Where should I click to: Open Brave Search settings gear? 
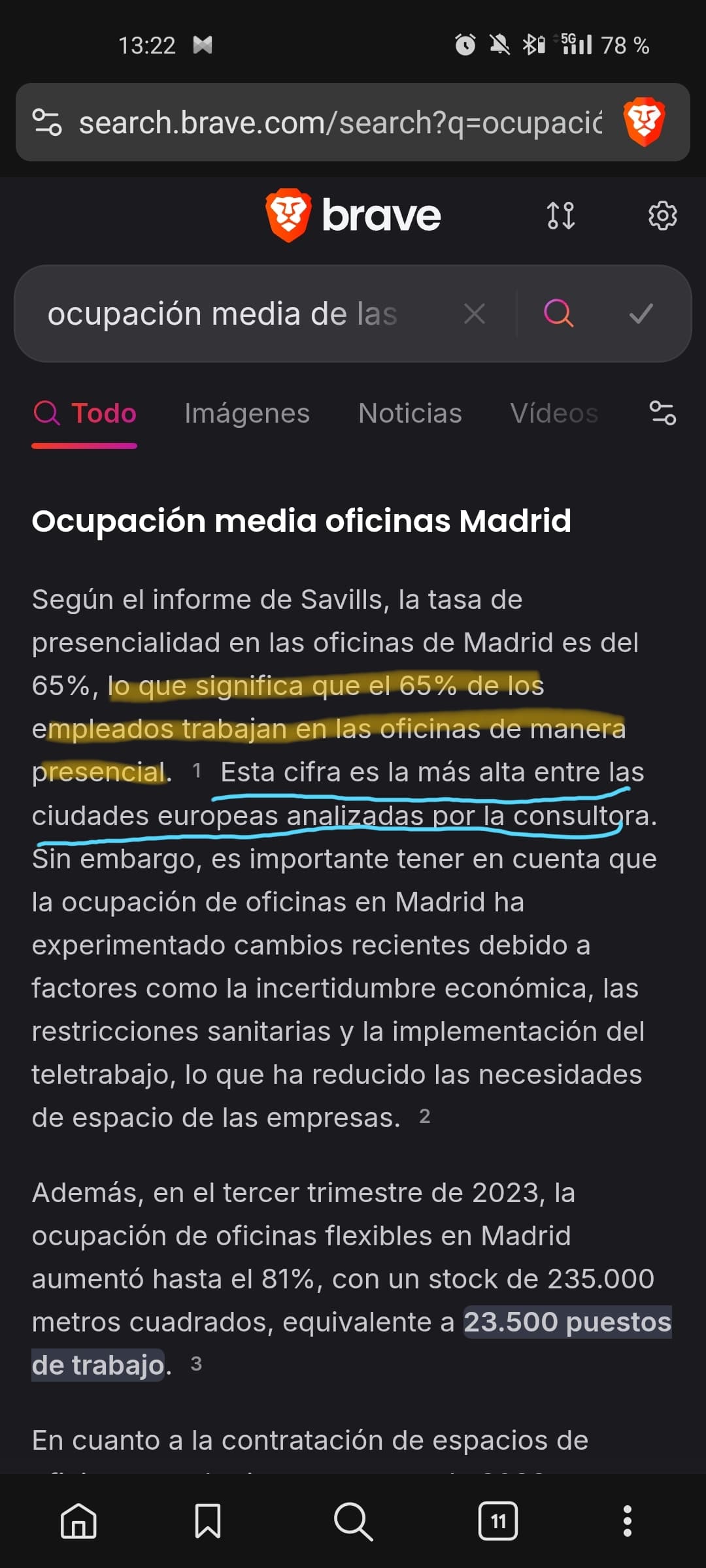coord(662,216)
